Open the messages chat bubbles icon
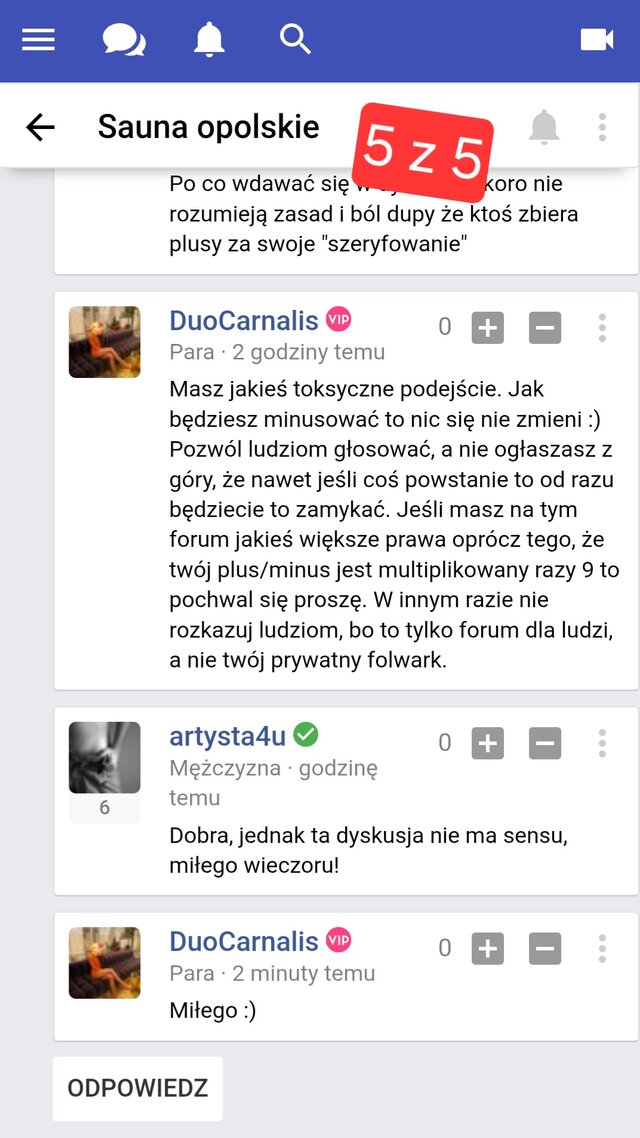The width and height of the screenshot is (640, 1138). coord(124,40)
